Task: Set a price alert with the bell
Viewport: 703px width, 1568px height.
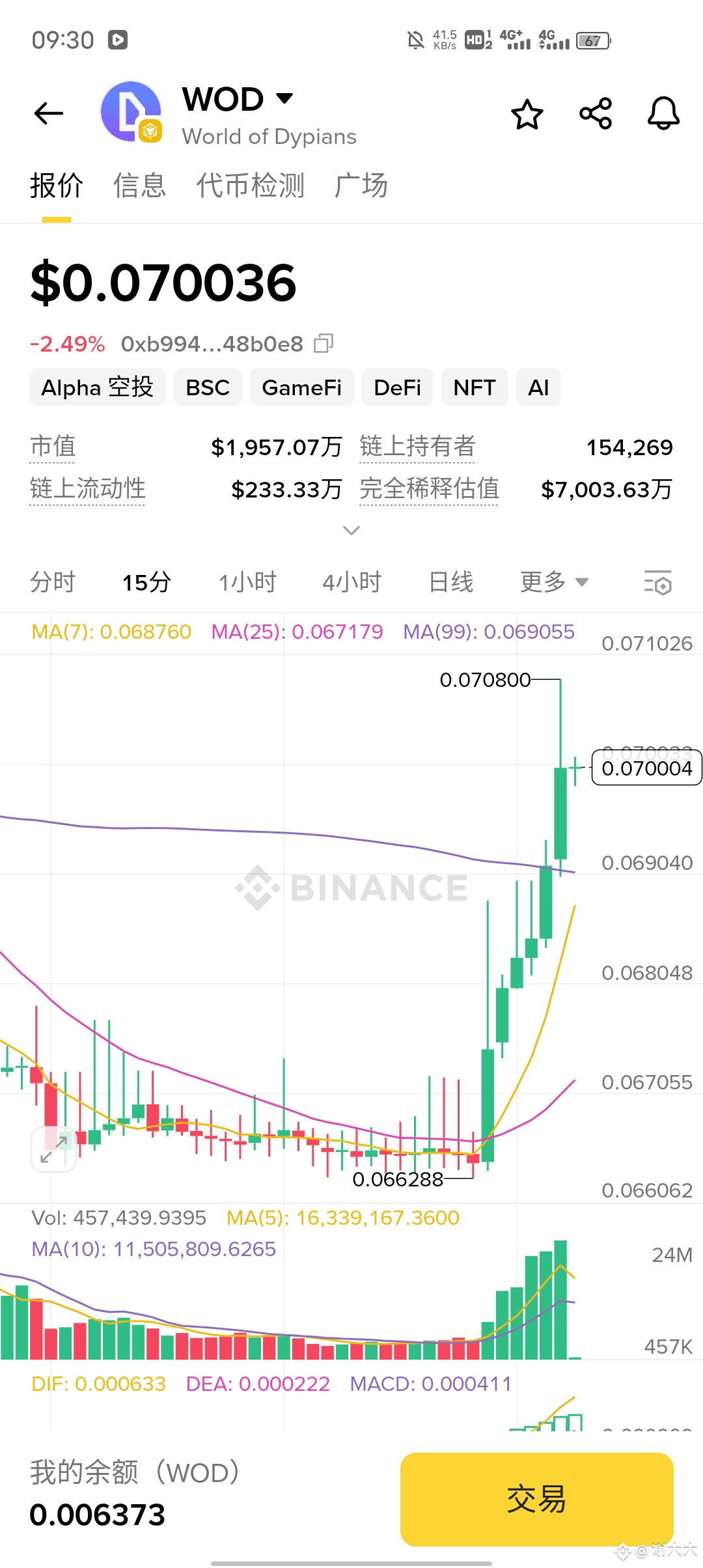Action: click(663, 114)
